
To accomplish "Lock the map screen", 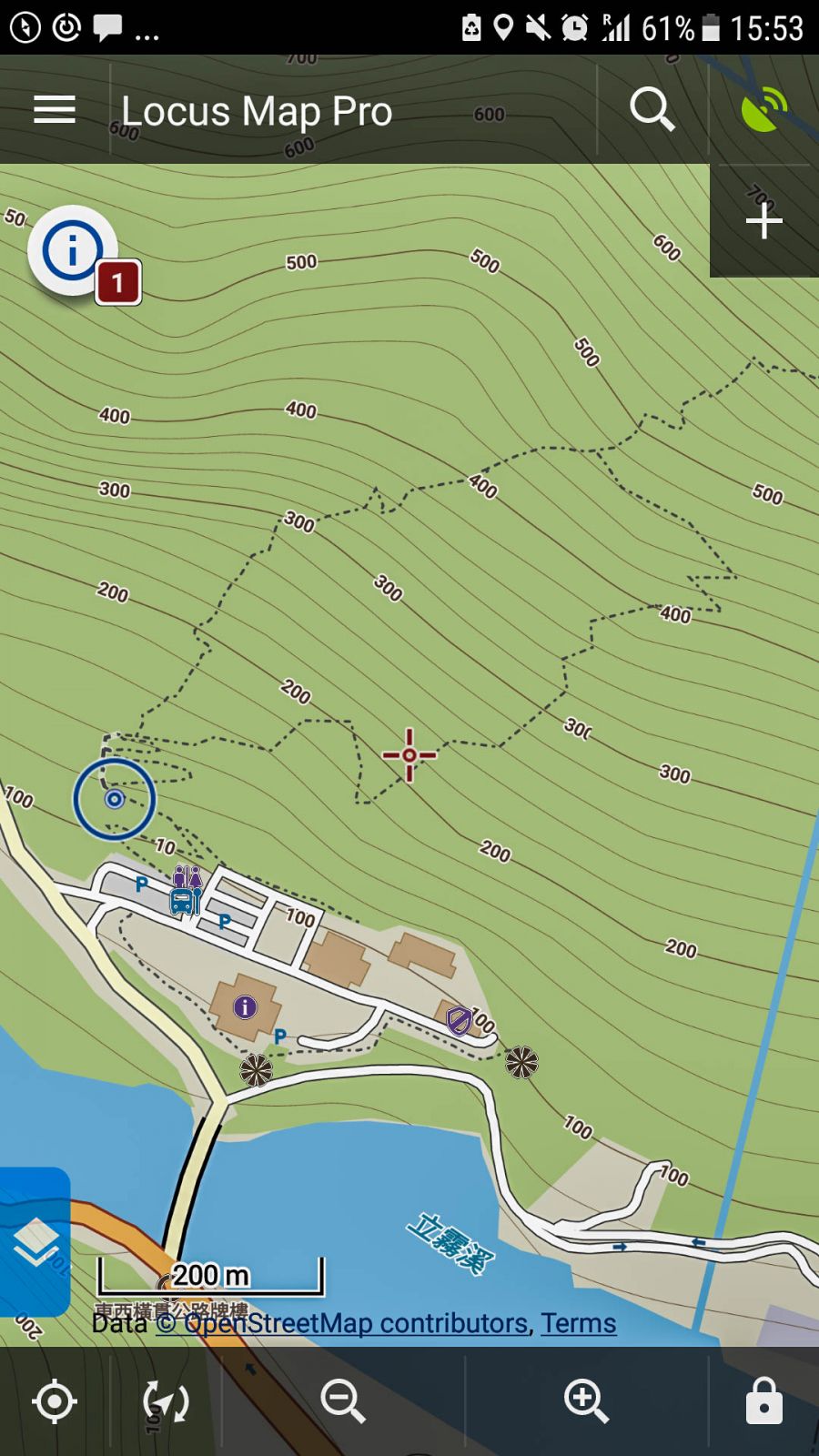I will point(763,1401).
